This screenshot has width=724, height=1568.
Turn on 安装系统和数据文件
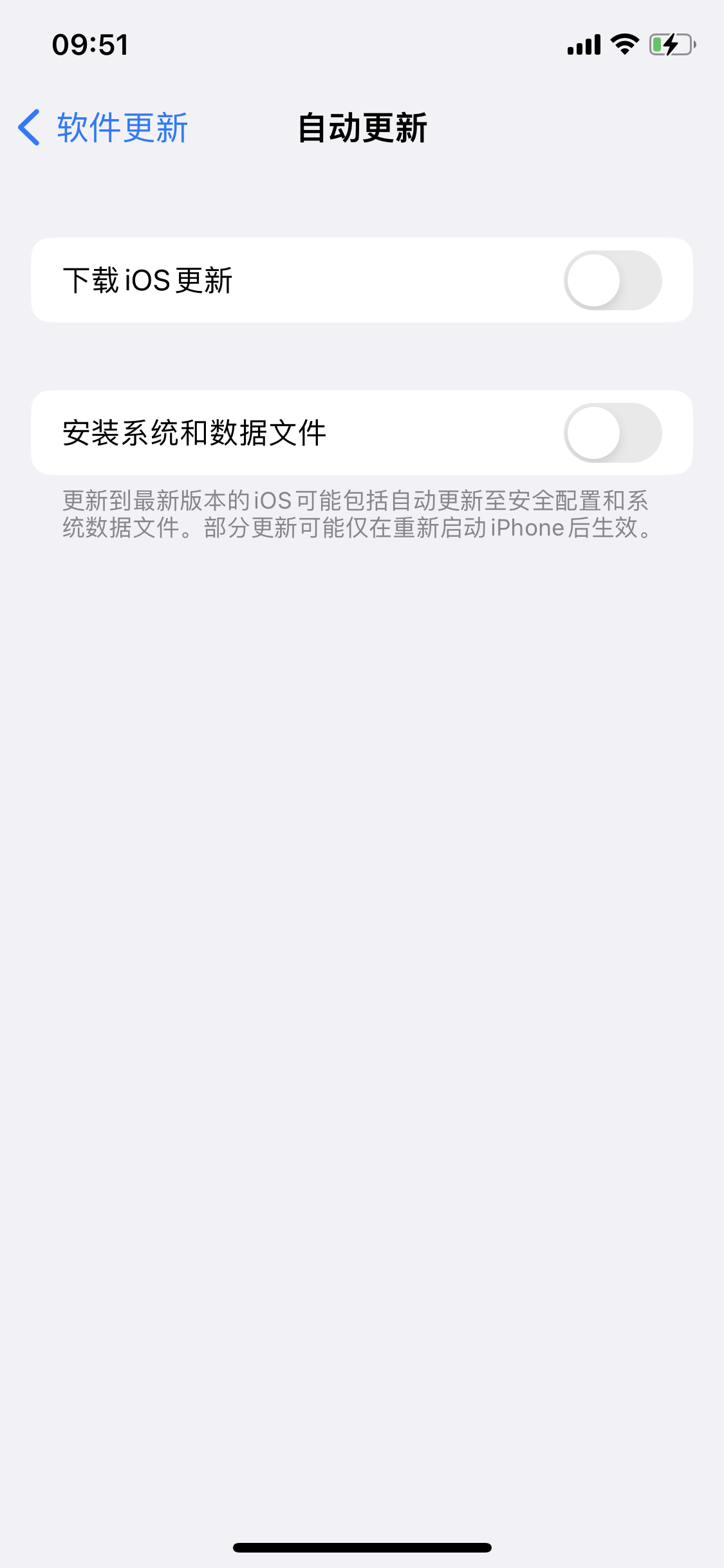coord(612,433)
